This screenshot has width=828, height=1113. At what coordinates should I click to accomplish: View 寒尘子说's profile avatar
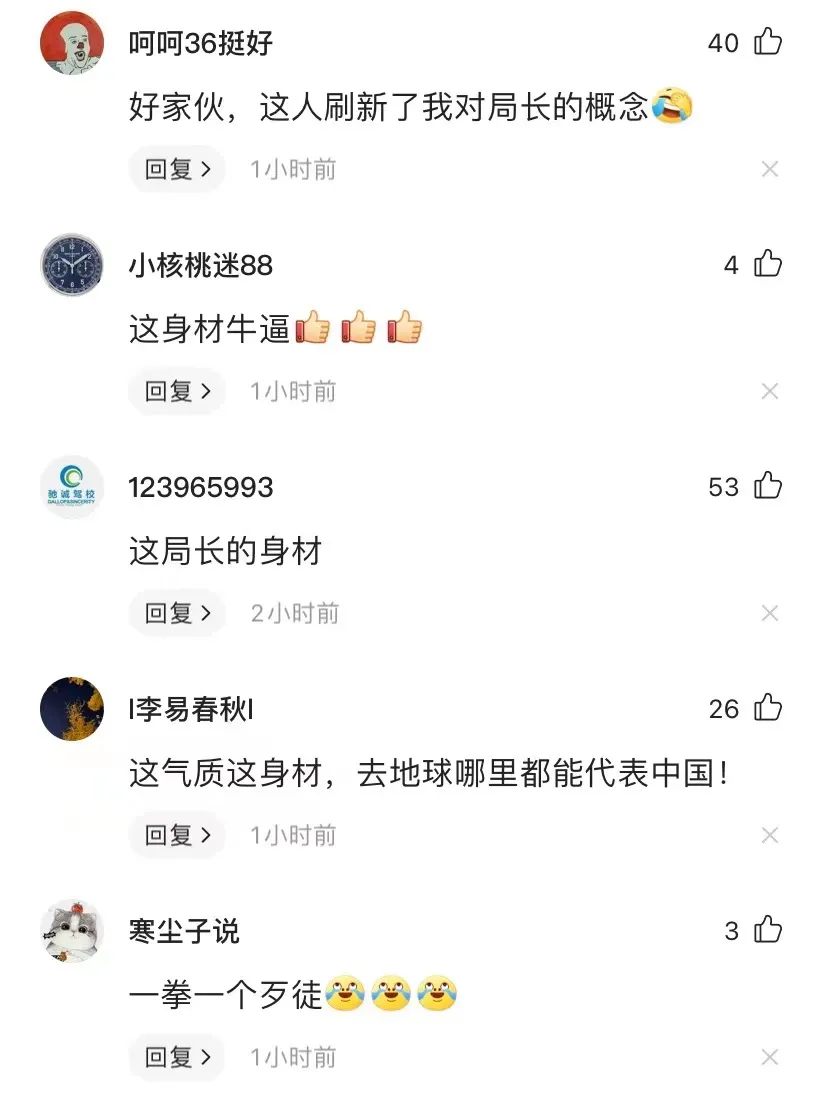(72, 931)
